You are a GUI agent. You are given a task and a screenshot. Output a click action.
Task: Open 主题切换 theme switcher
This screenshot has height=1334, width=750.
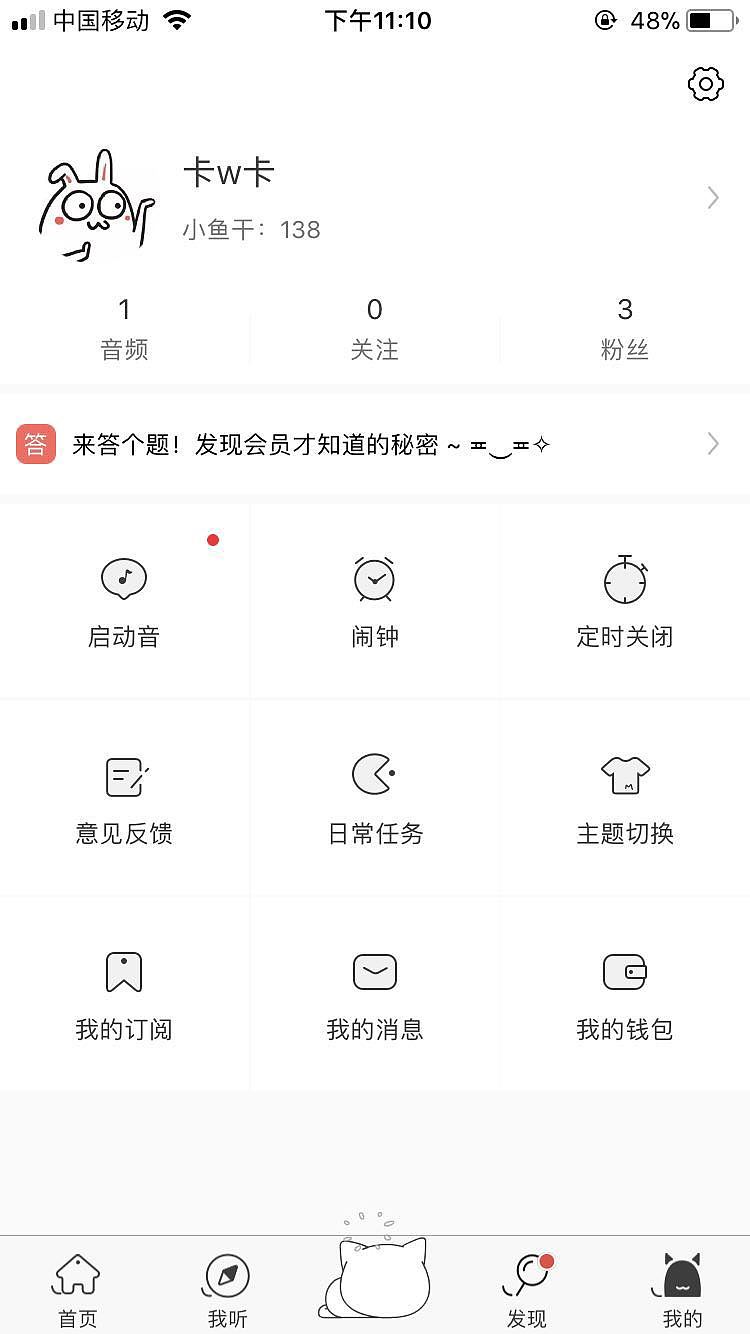point(625,797)
